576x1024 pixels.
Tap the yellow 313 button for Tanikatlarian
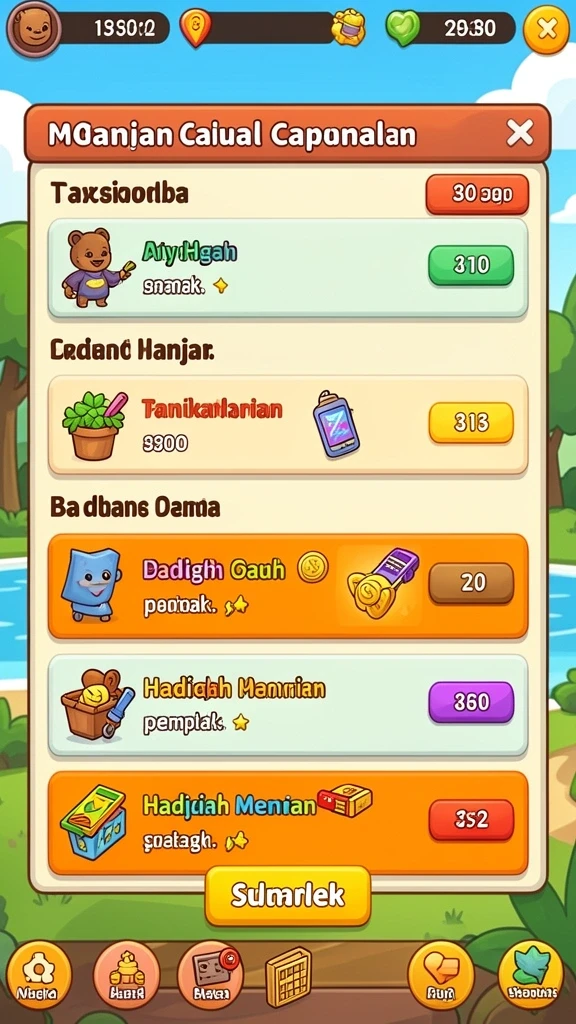click(x=471, y=423)
